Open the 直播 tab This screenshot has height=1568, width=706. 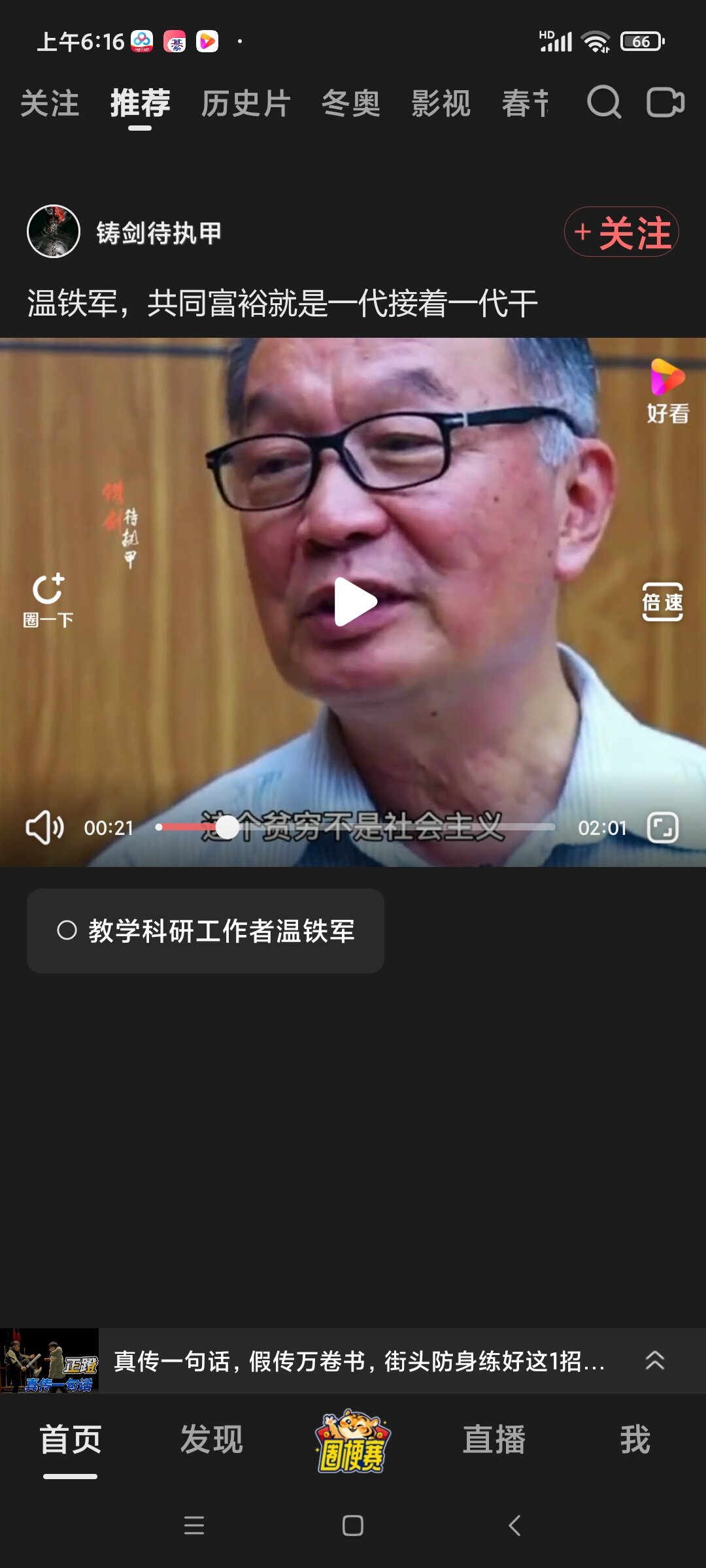tap(494, 1440)
